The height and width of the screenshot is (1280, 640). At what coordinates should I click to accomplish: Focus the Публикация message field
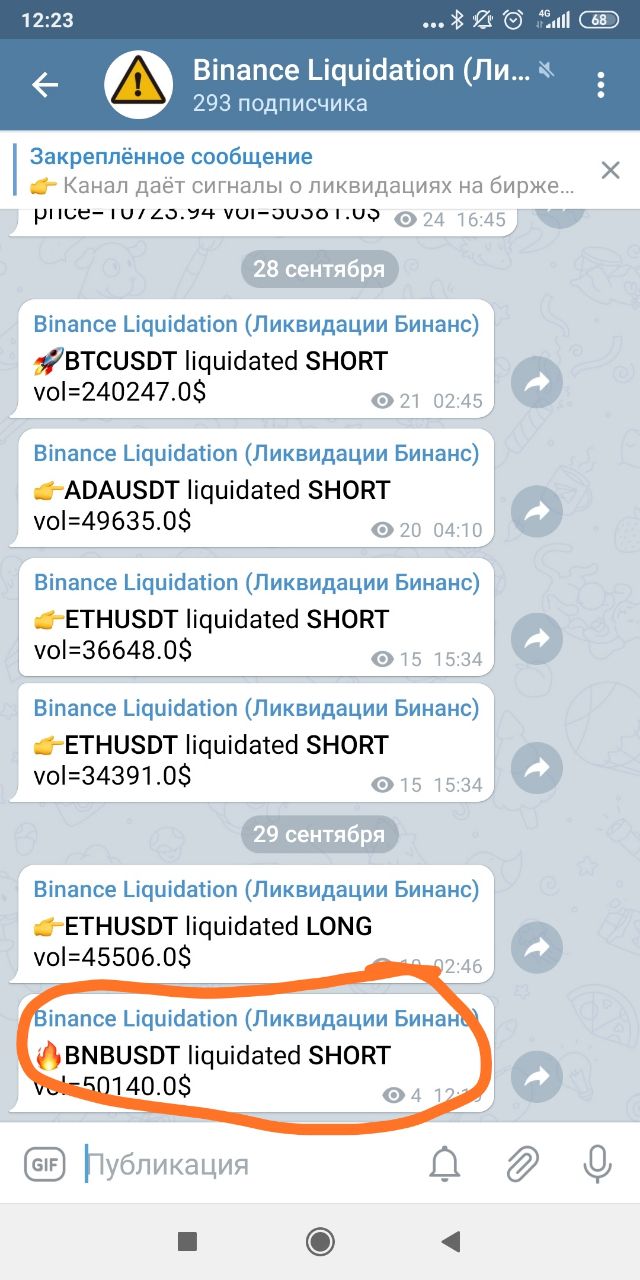pos(245,1164)
